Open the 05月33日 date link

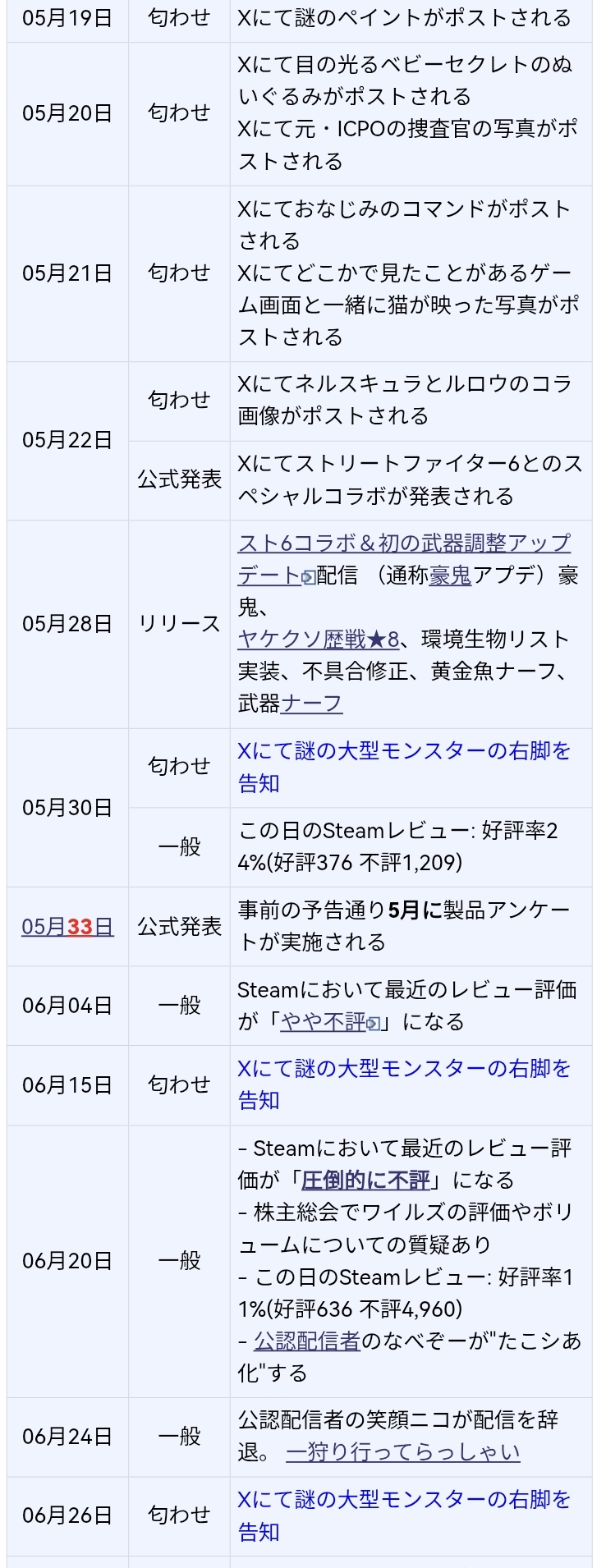tap(67, 927)
